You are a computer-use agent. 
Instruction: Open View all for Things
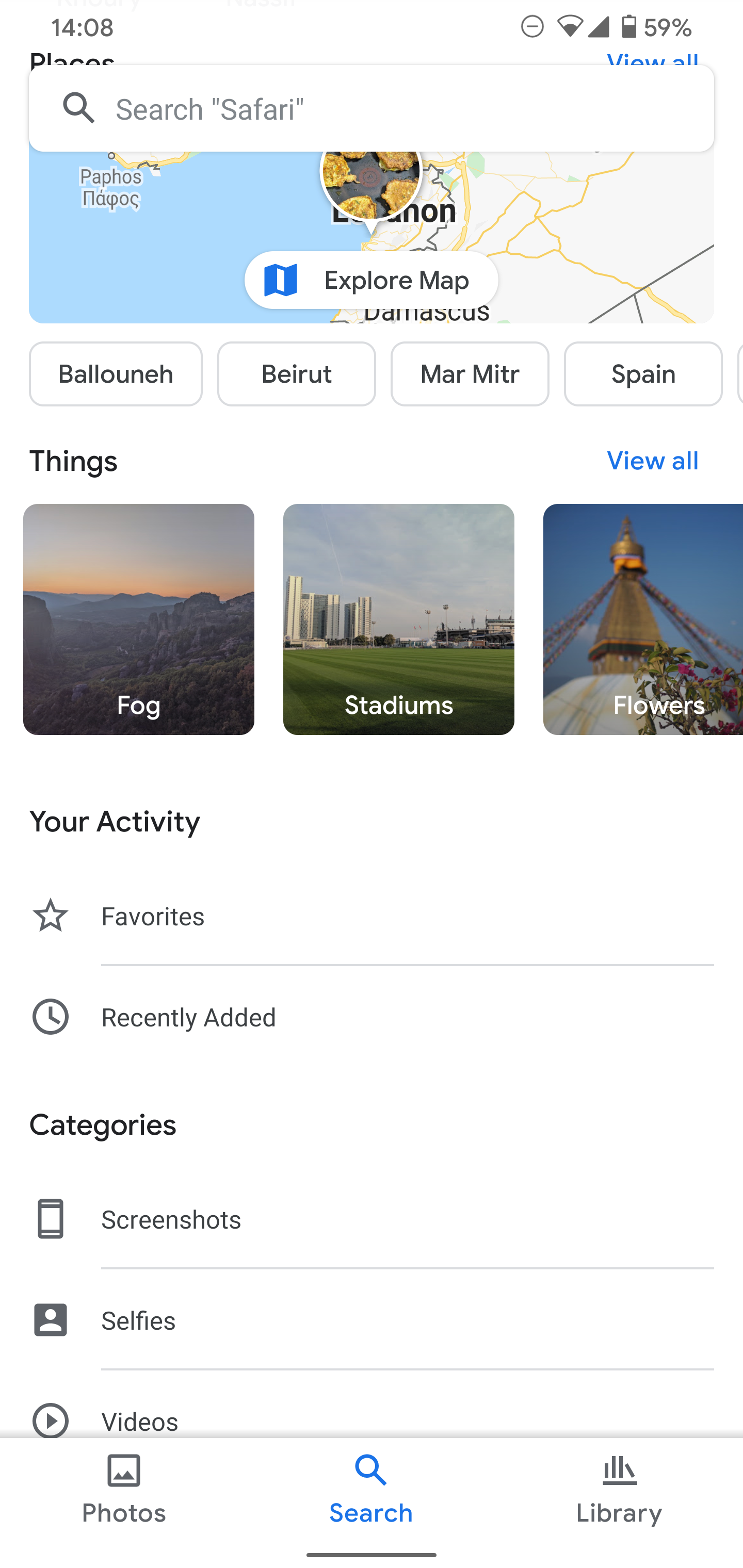tap(652, 461)
